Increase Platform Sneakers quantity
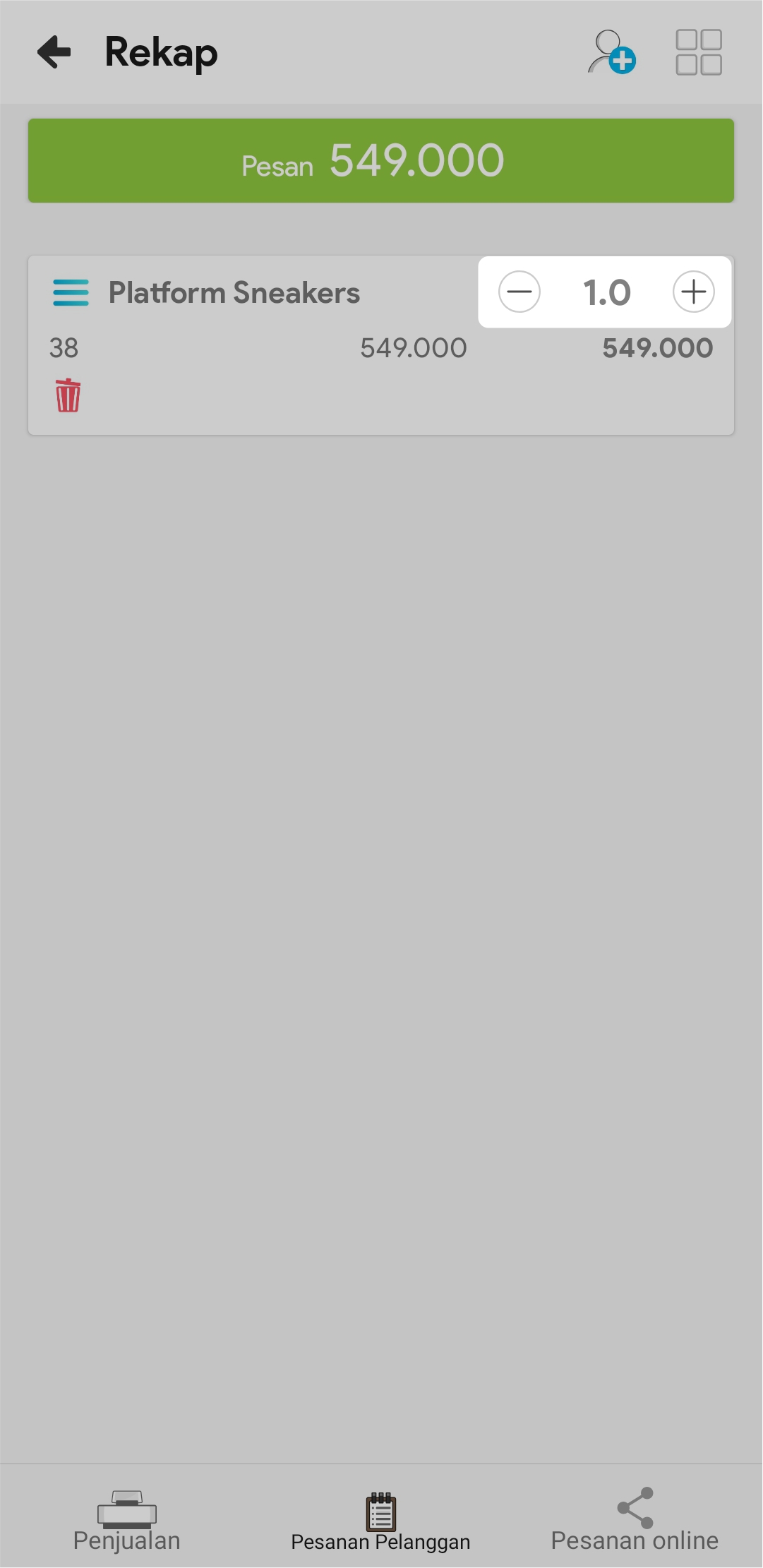The image size is (763, 1568). coord(693,292)
